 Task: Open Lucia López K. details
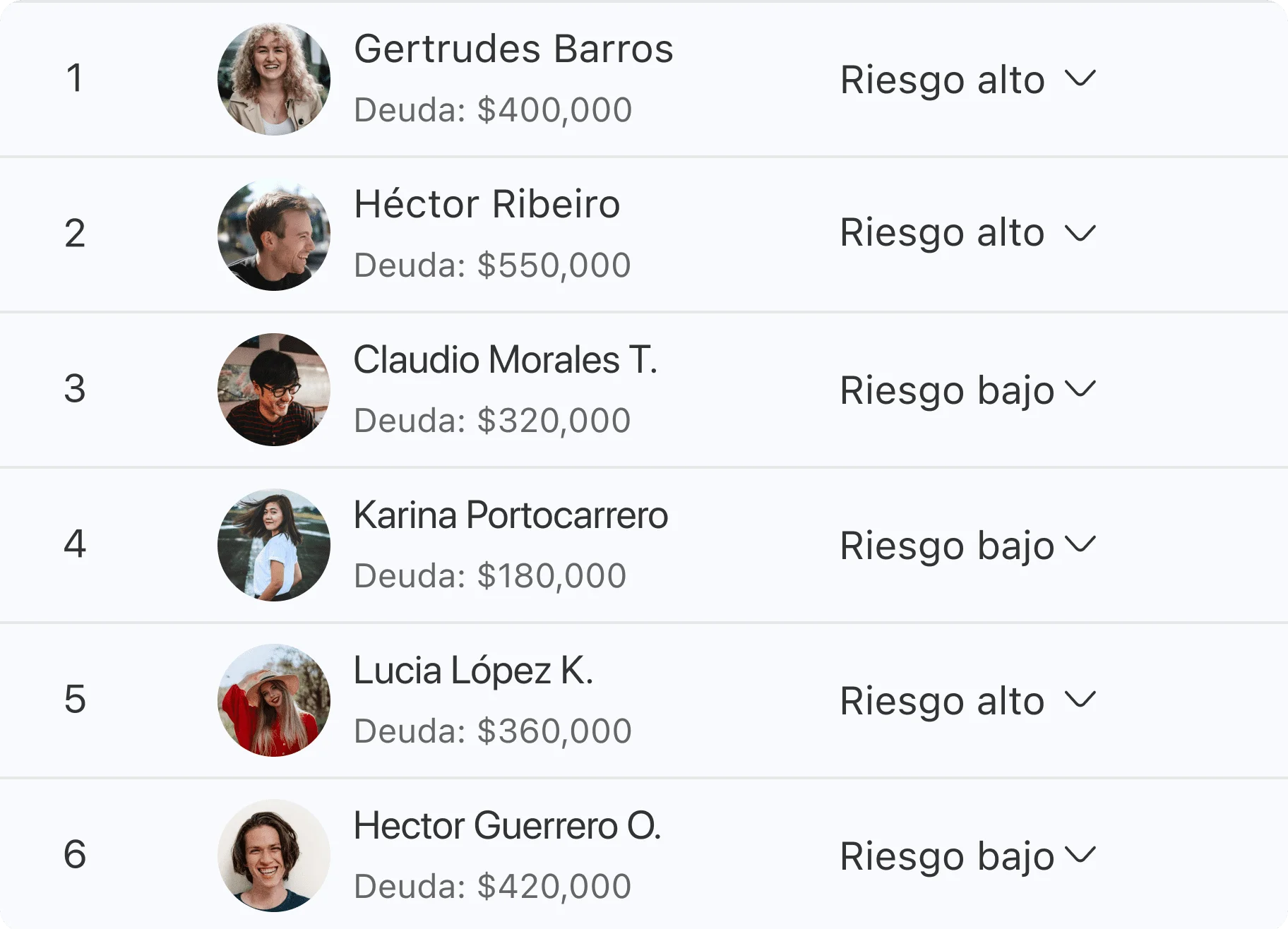tap(473, 671)
